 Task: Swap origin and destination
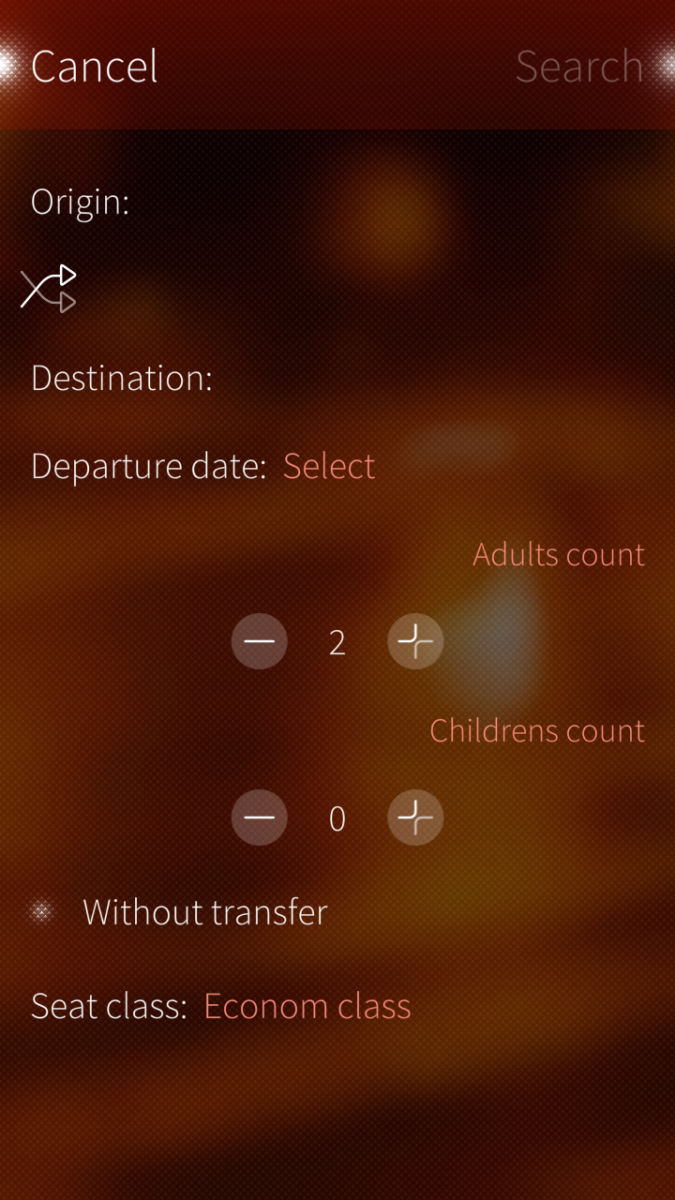pyautogui.click(x=49, y=288)
